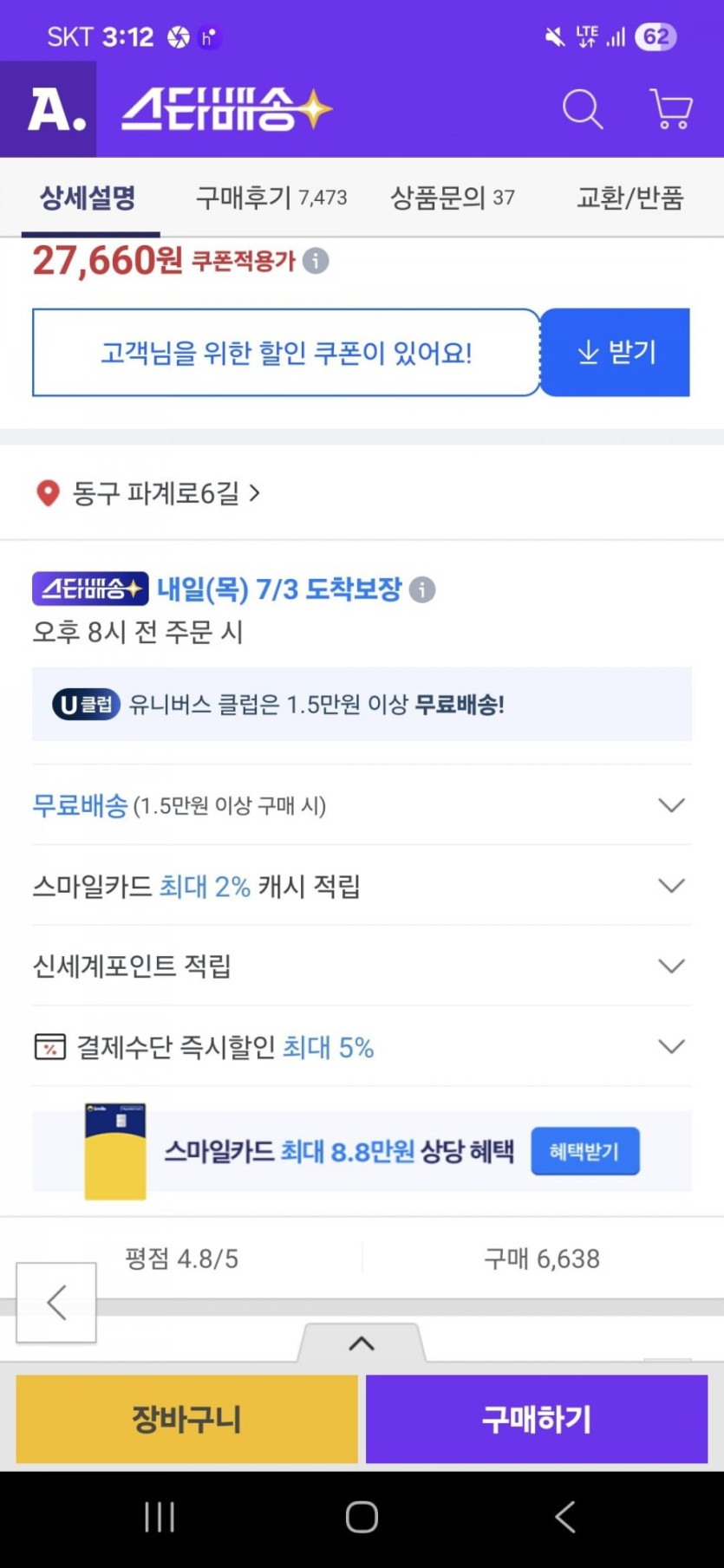Open the shopping cart icon
The height and width of the screenshot is (1568, 724).
(x=671, y=109)
